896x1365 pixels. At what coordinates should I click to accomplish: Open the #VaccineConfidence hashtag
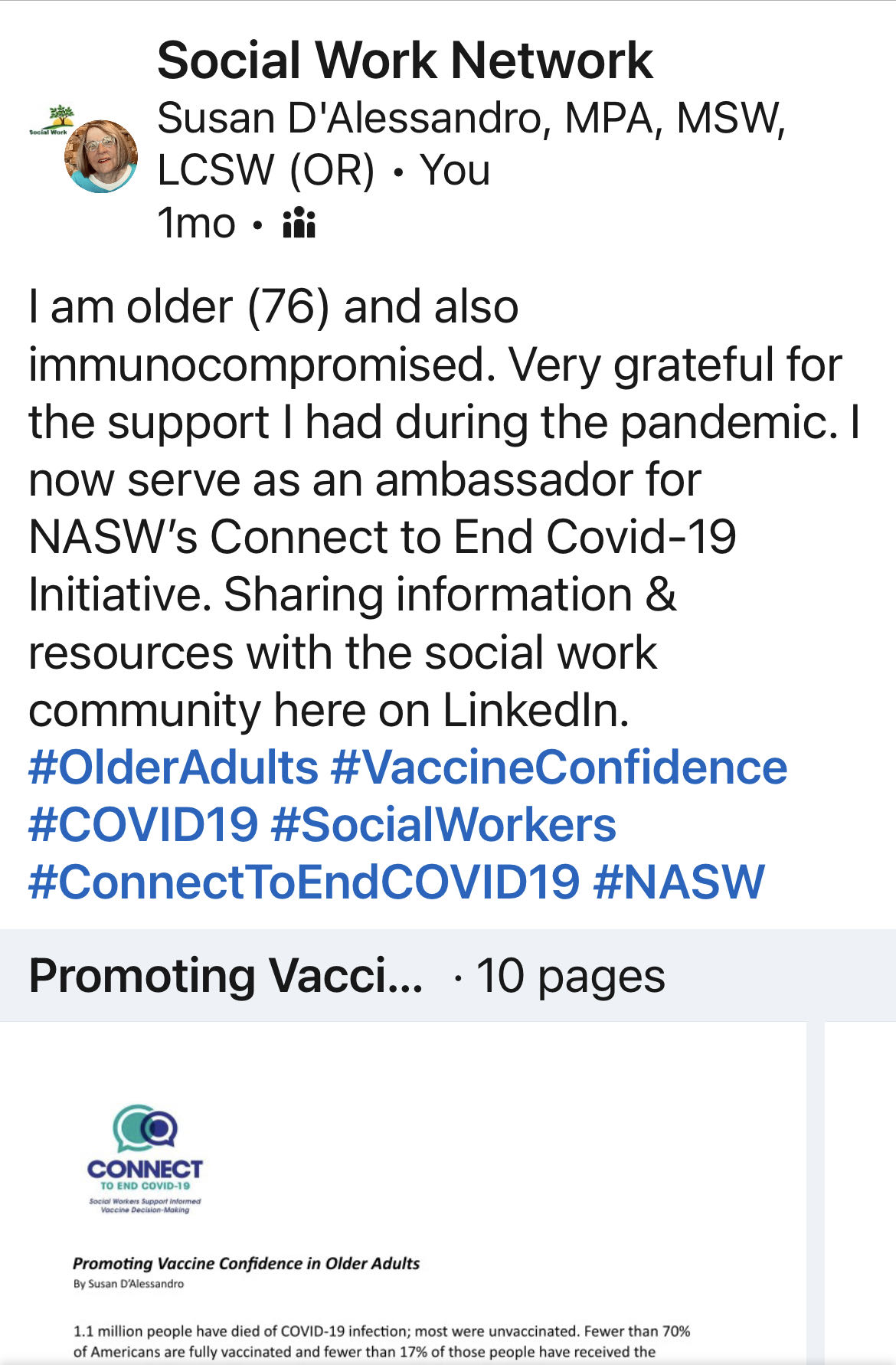[x=559, y=768]
